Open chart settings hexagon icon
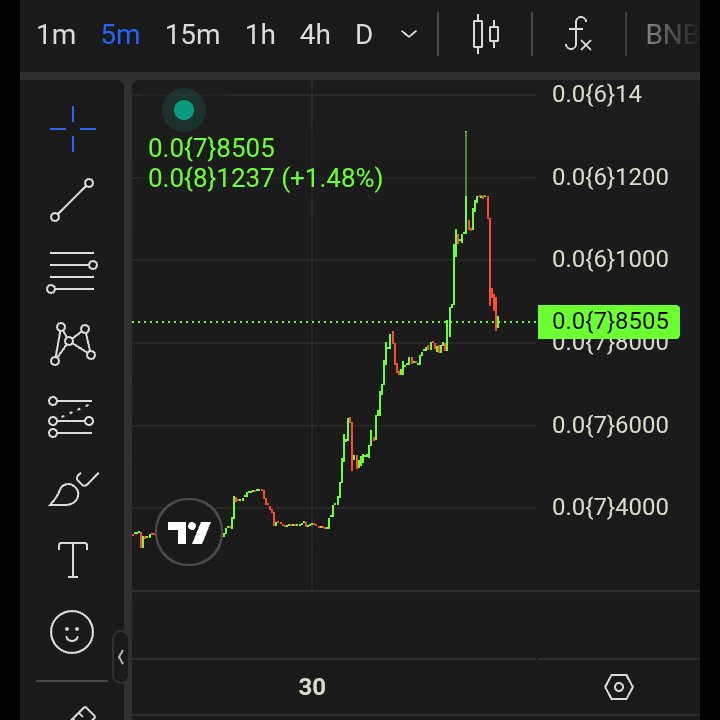Viewport: 720px width, 720px height. click(x=619, y=687)
